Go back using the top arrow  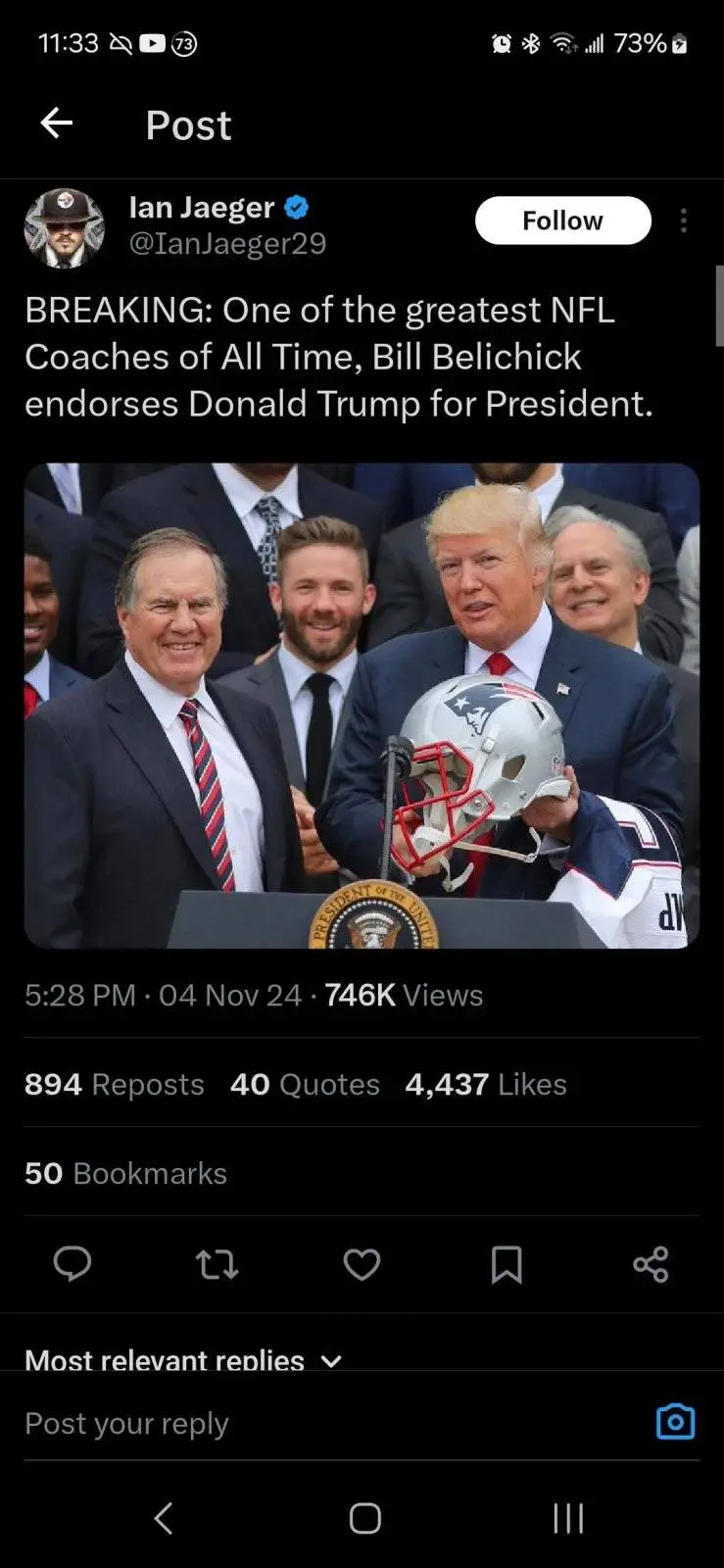click(57, 123)
